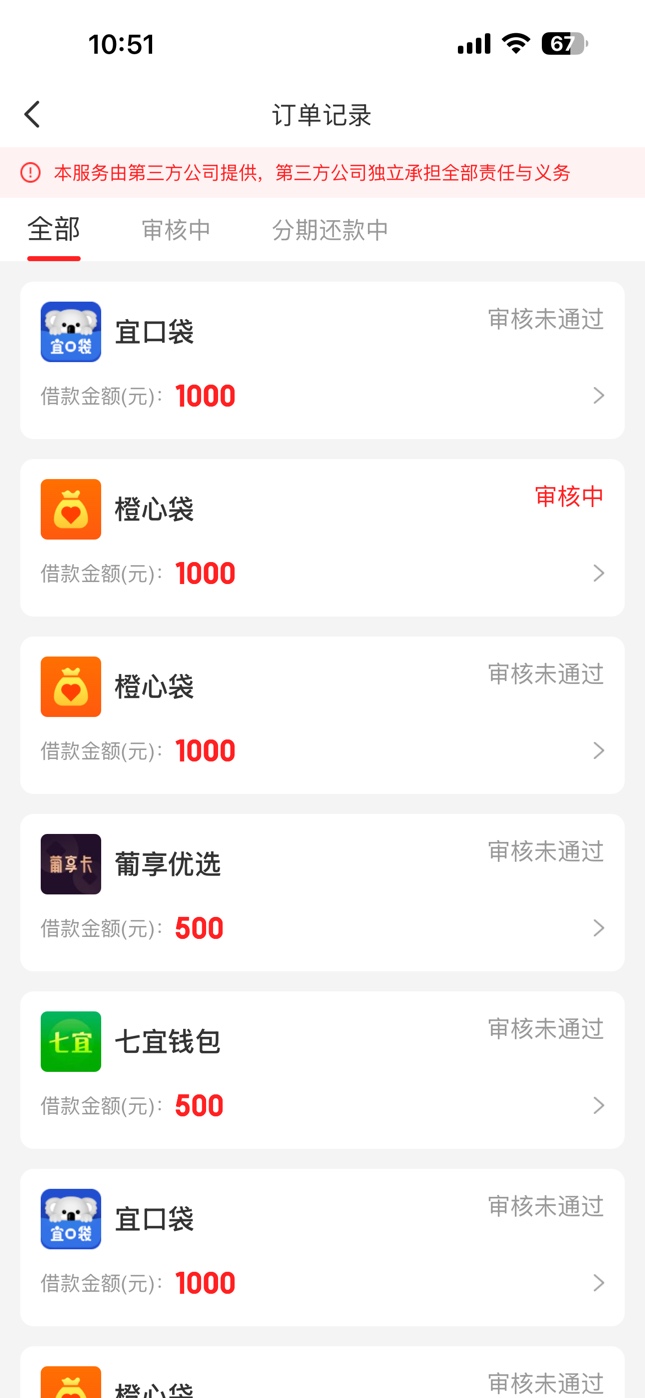Show the 分期还款中 orders tab
The width and height of the screenshot is (645, 1398).
pos(330,230)
